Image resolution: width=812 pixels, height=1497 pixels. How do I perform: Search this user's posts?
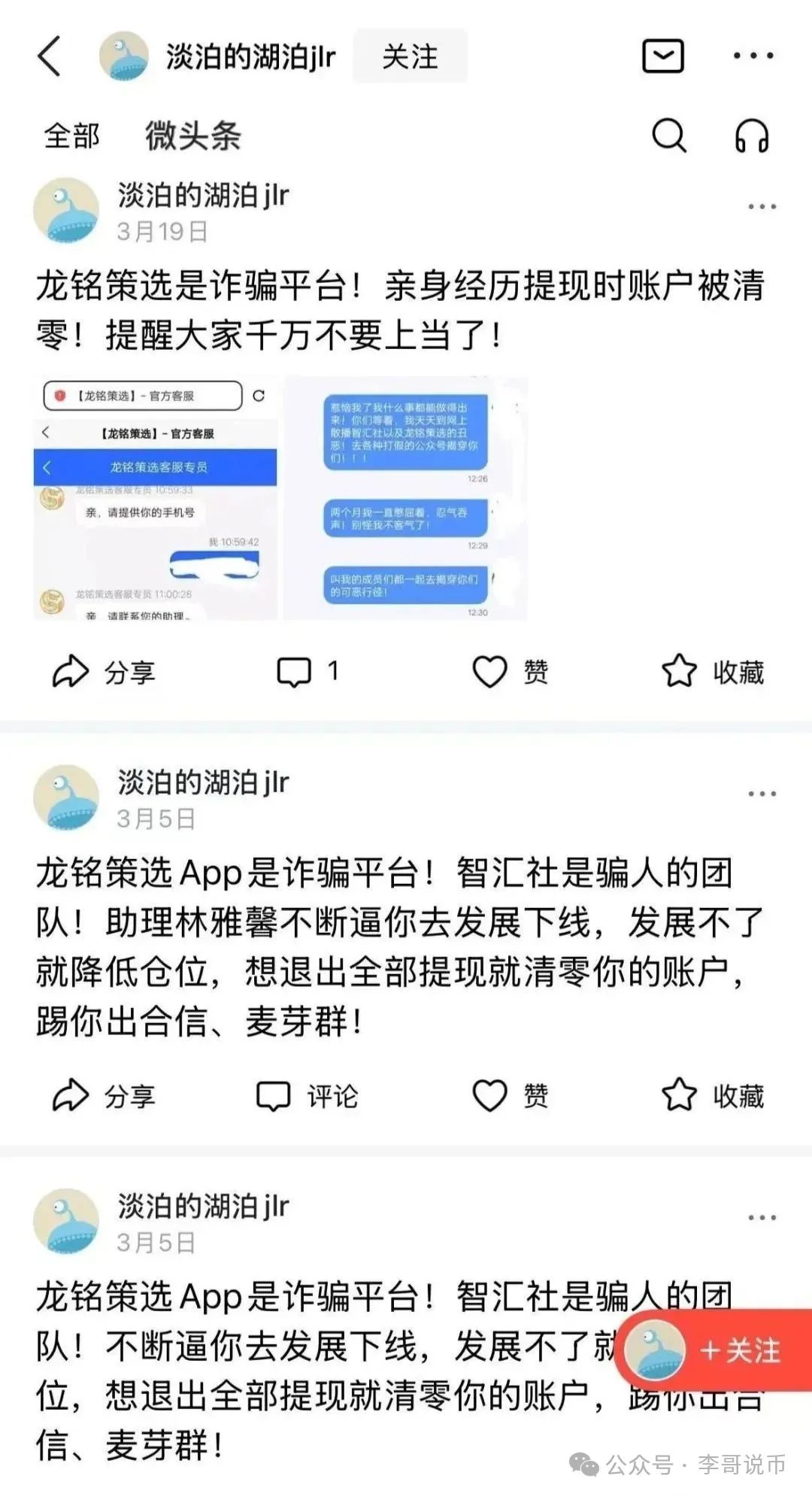click(668, 136)
